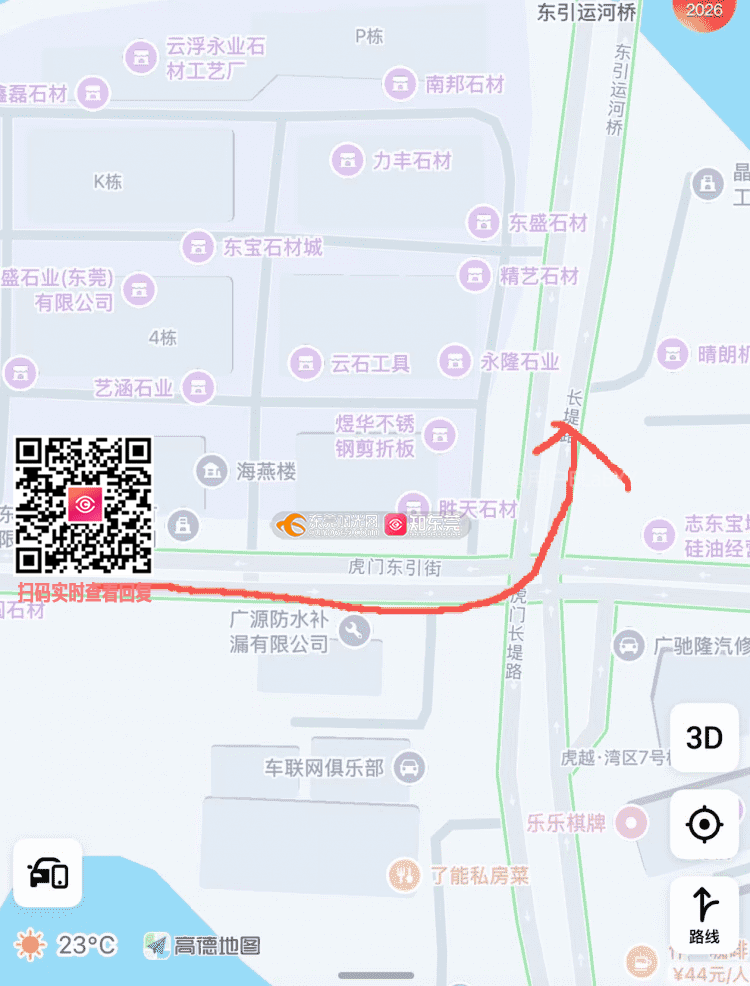Open the 永隆石业 map marker

455,361
